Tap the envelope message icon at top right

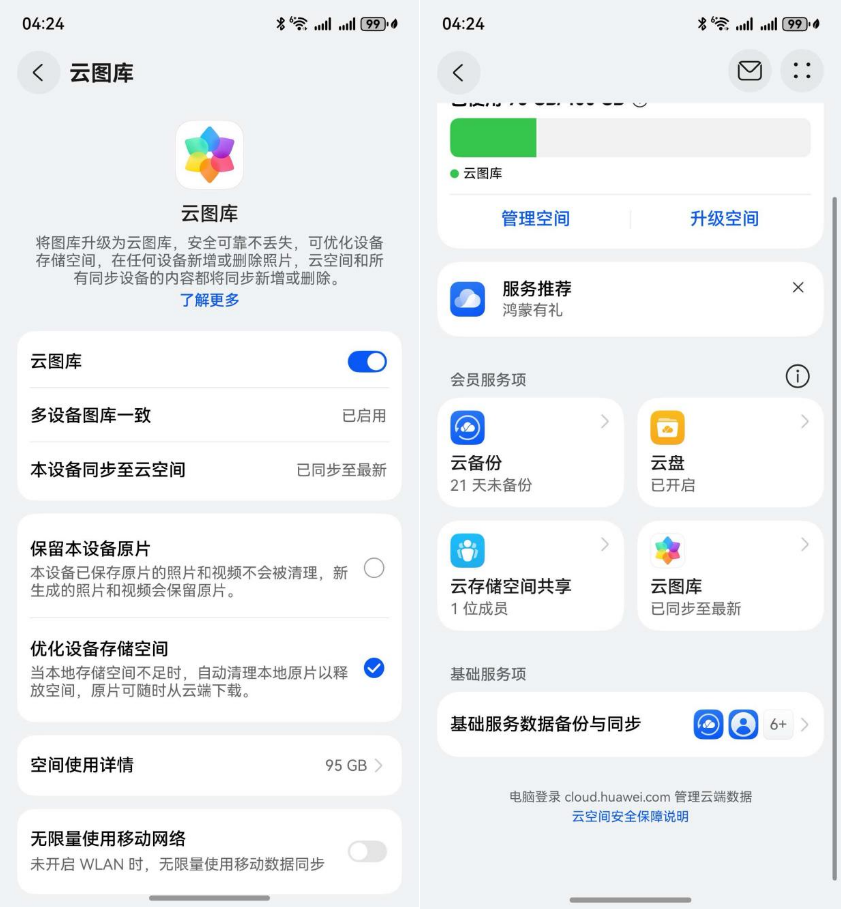point(750,71)
